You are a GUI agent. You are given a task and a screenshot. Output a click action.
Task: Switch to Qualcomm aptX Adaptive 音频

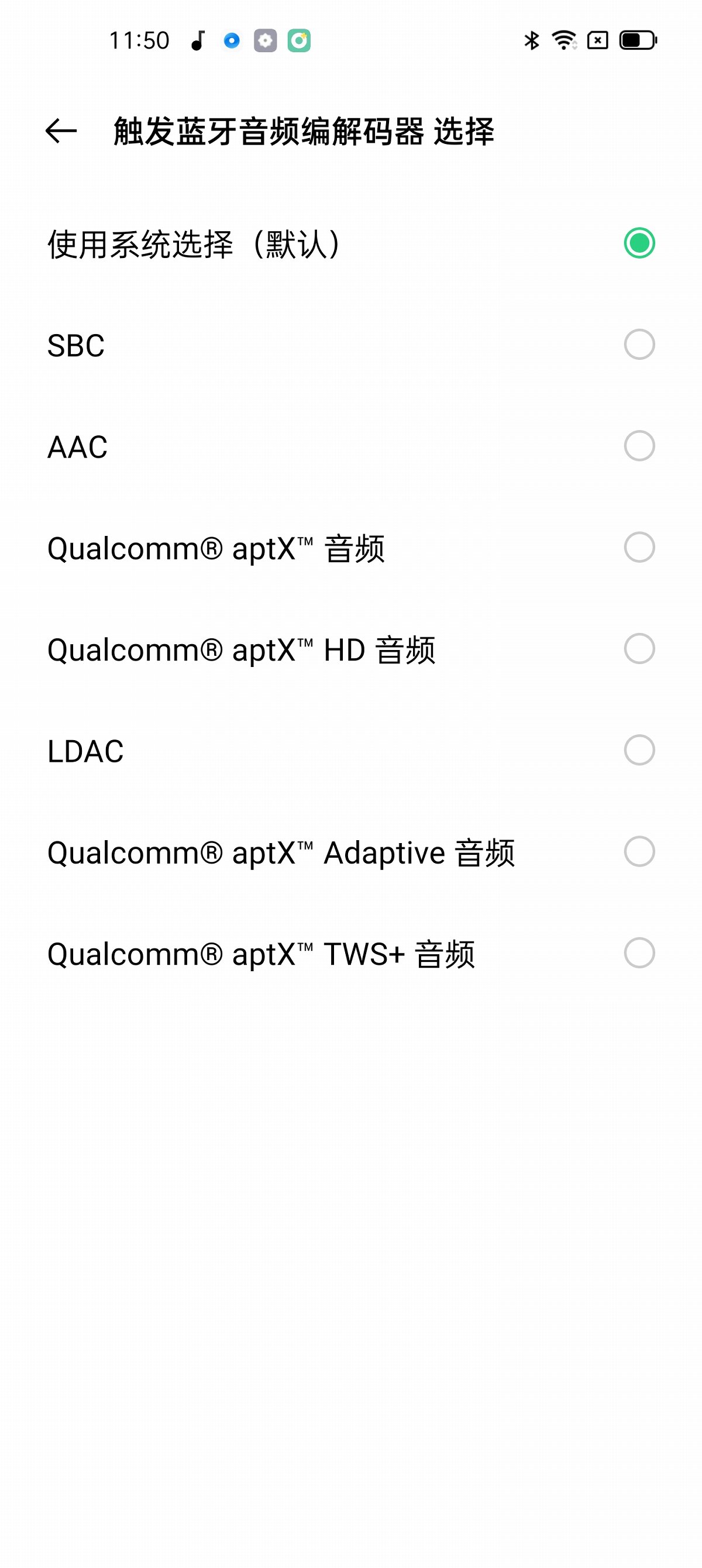pyautogui.click(x=350, y=851)
